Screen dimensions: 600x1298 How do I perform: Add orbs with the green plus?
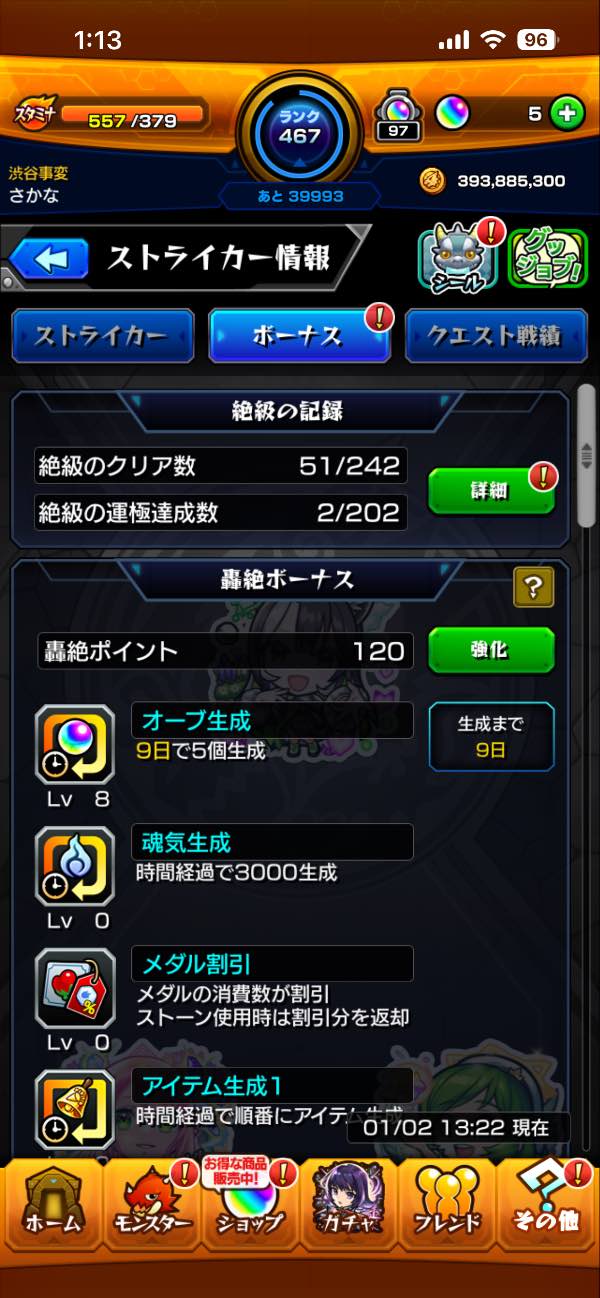point(567,114)
